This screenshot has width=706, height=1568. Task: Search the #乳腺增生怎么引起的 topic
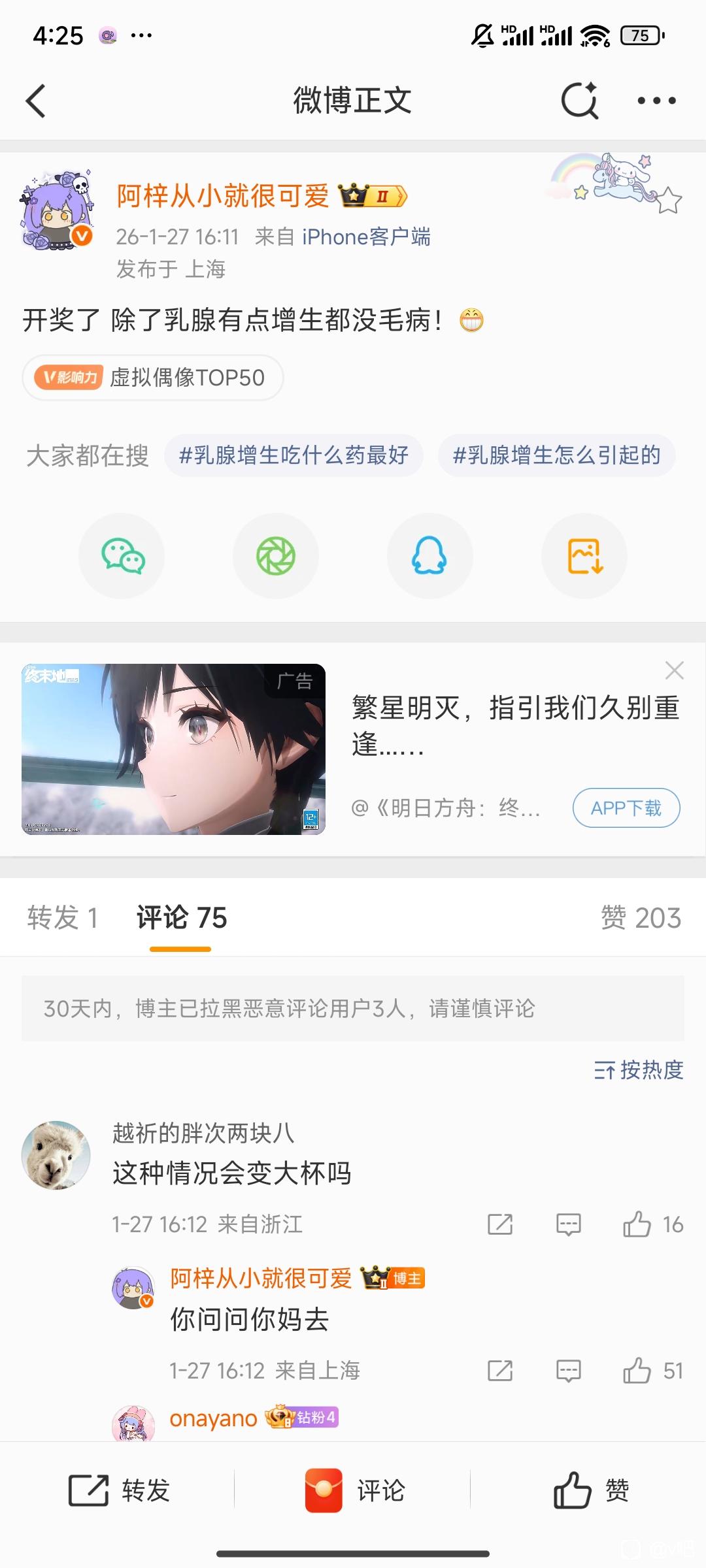556,455
